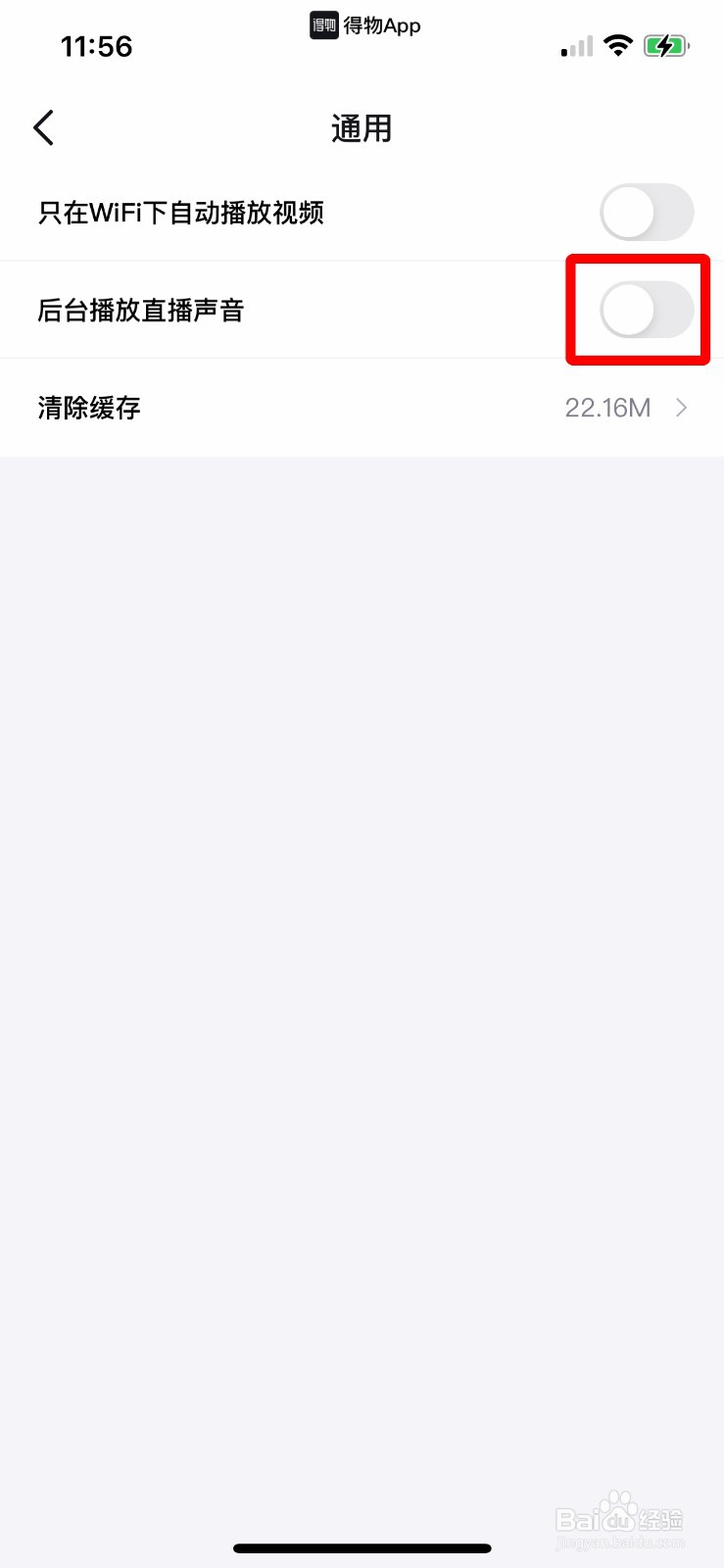
Task: Tap the 通用 page title
Action: tap(362, 127)
